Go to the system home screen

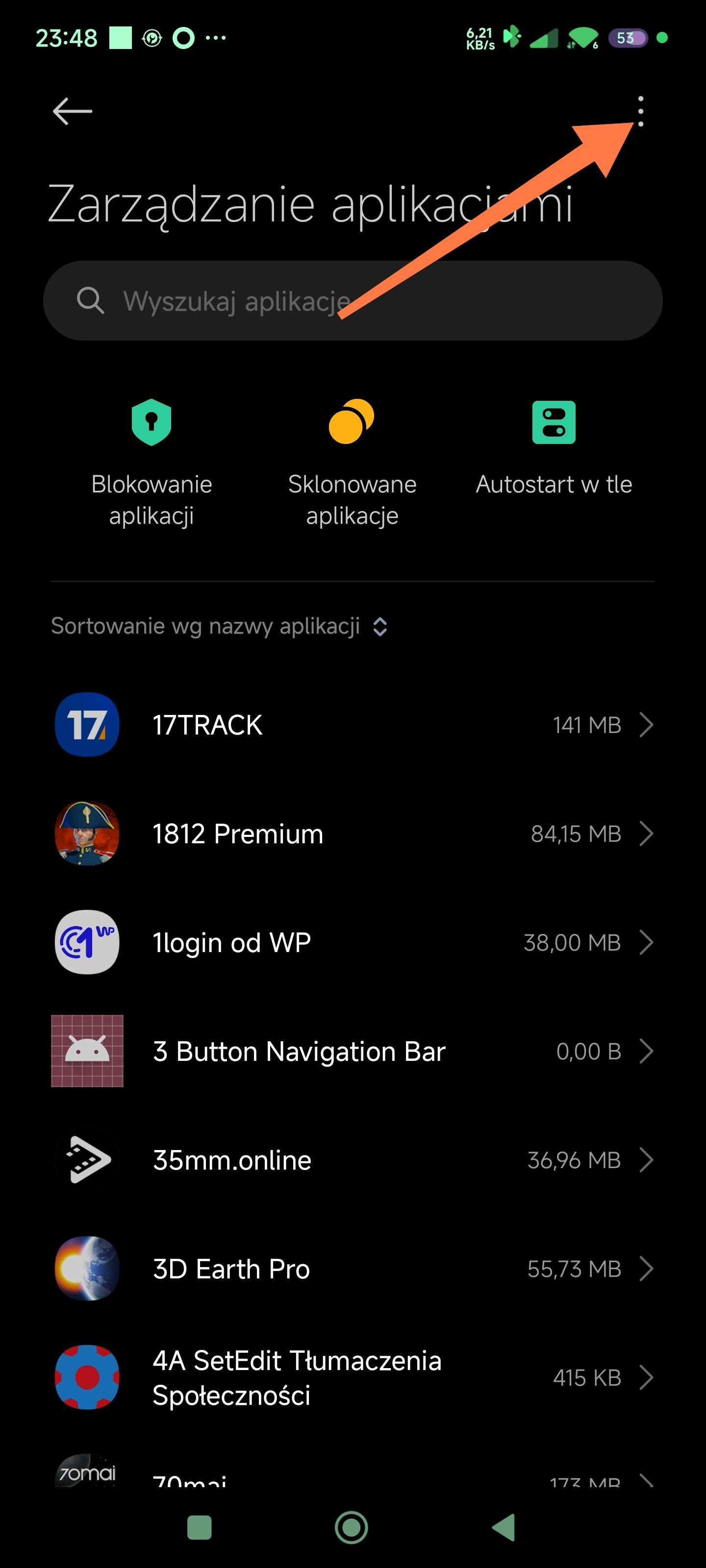tap(352, 1527)
